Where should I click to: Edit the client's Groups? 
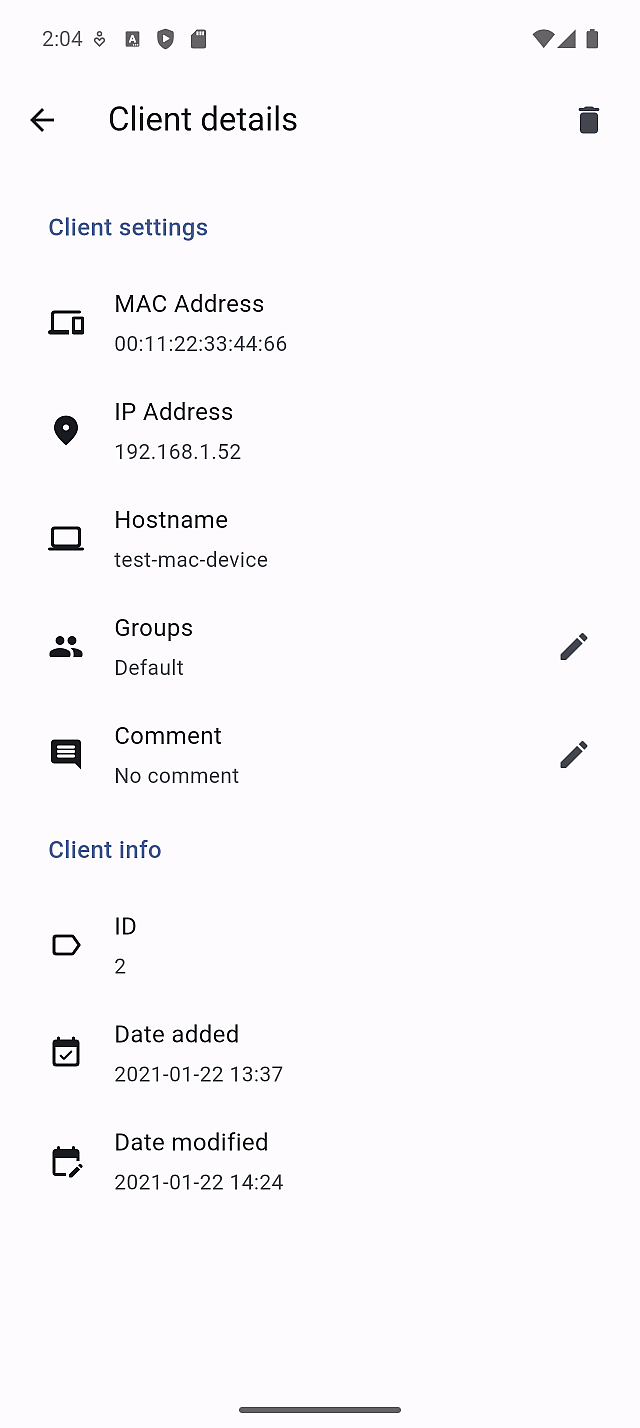click(573, 647)
